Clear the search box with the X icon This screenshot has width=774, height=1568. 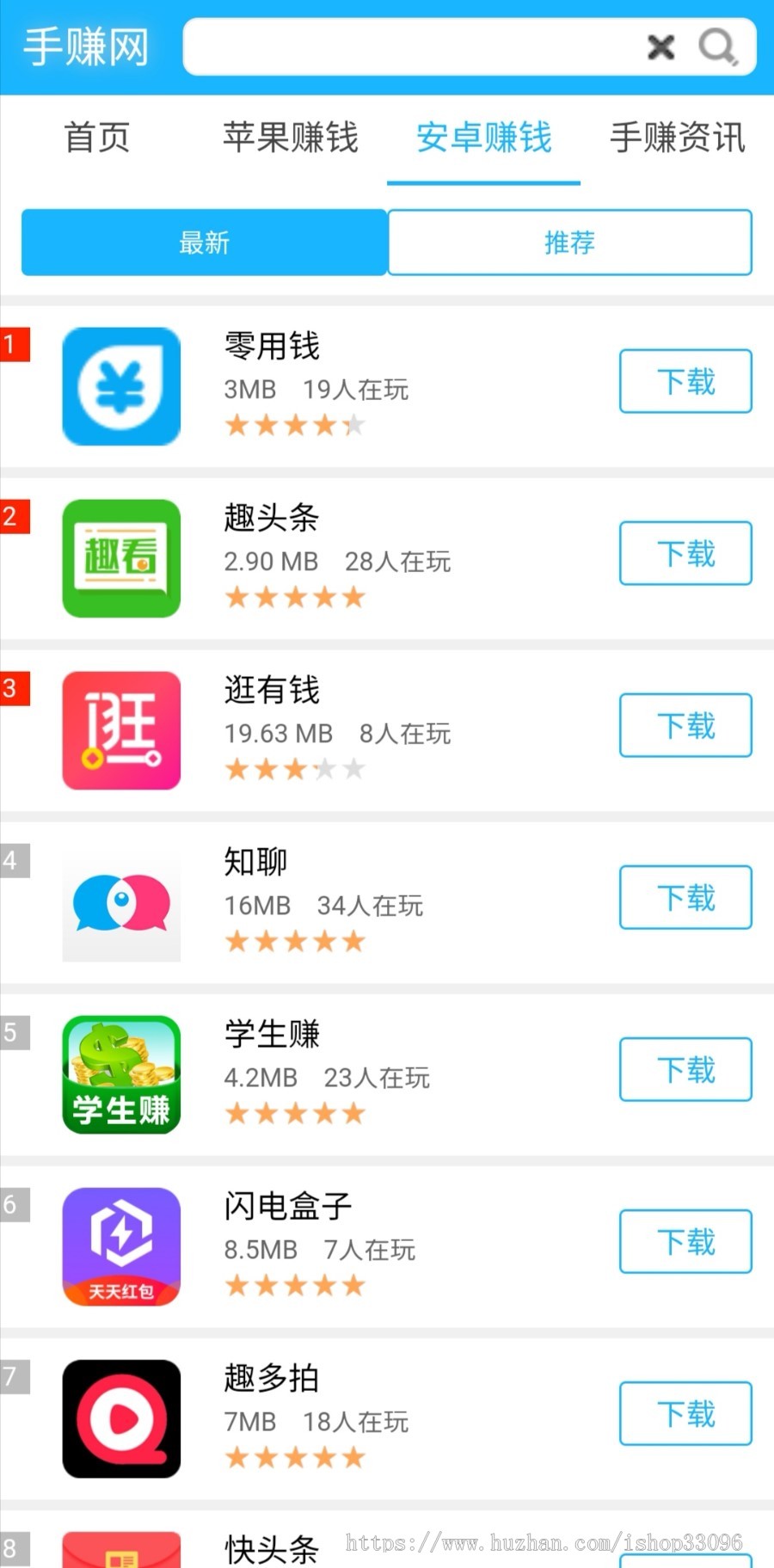pos(660,48)
